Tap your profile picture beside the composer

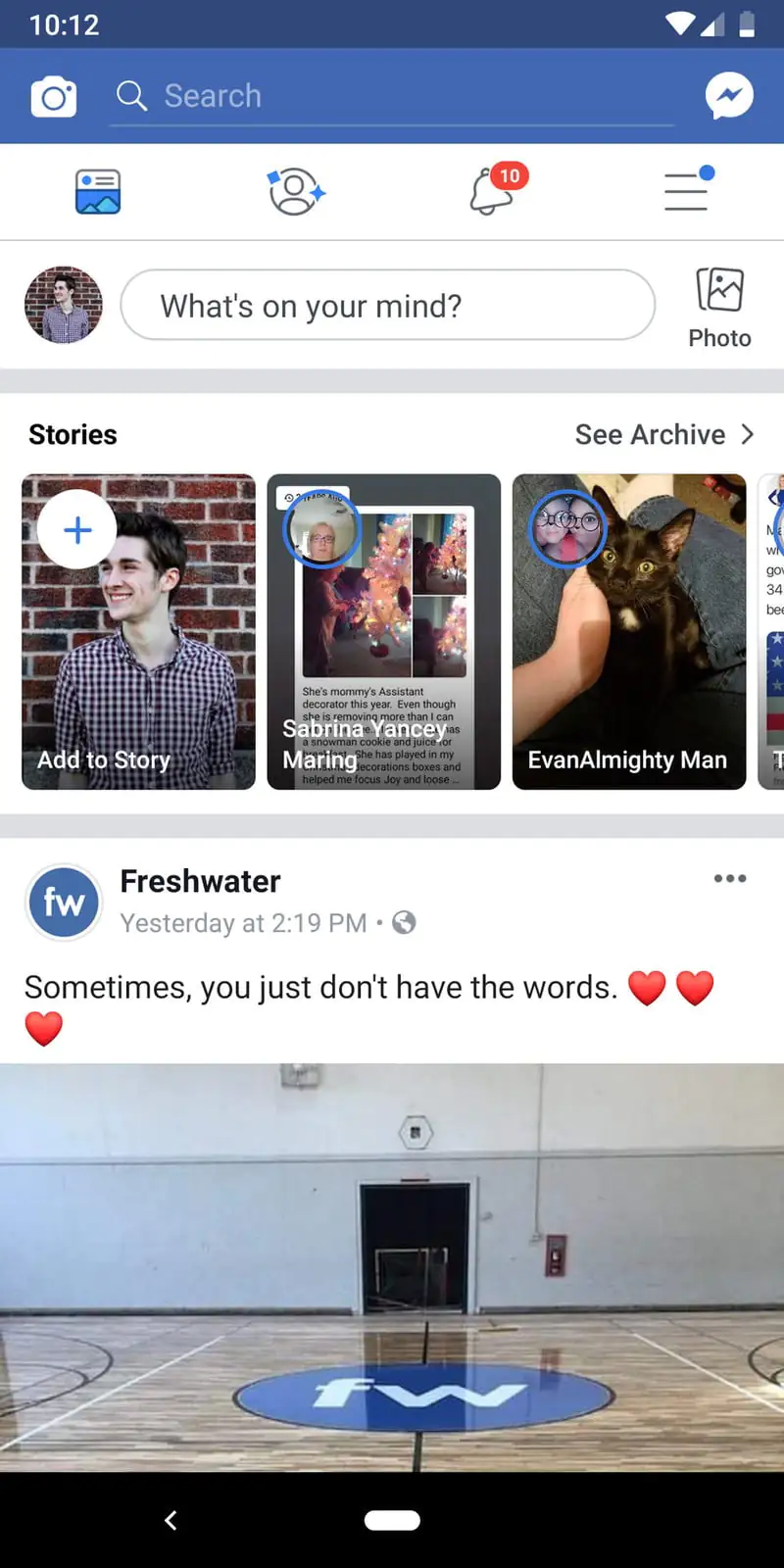(x=64, y=305)
